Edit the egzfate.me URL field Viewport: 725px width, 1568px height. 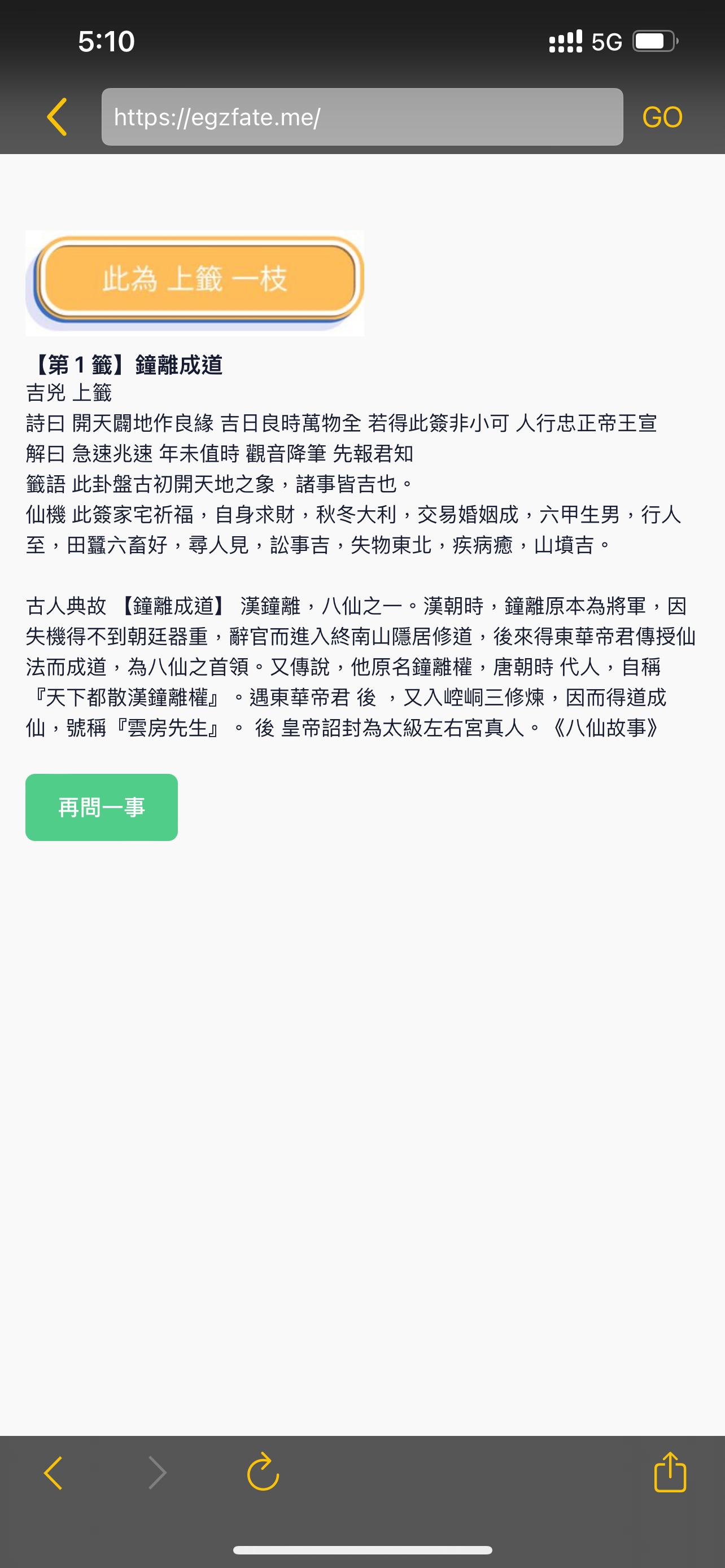click(362, 117)
